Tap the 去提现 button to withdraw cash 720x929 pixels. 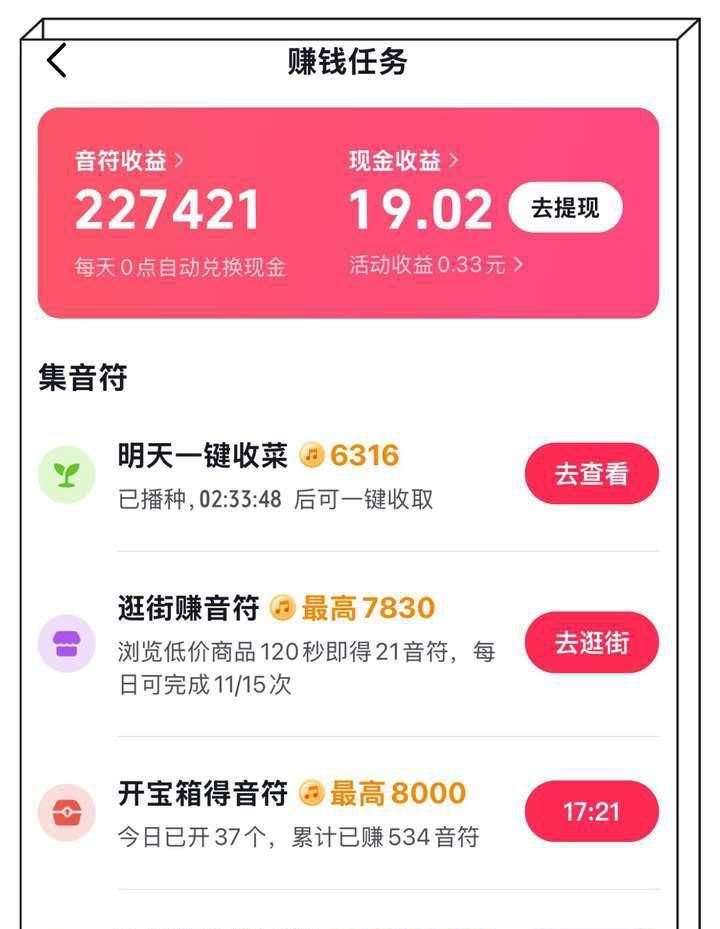pyautogui.click(x=565, y=208)
